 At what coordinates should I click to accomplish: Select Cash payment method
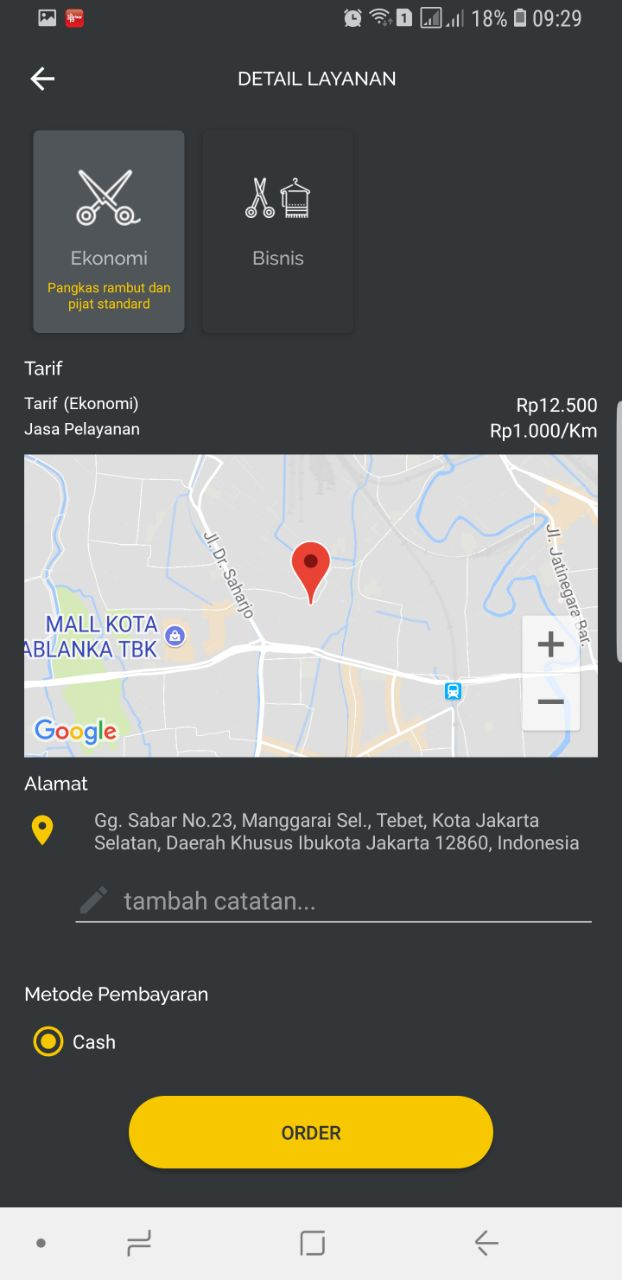click(49, 1042)
